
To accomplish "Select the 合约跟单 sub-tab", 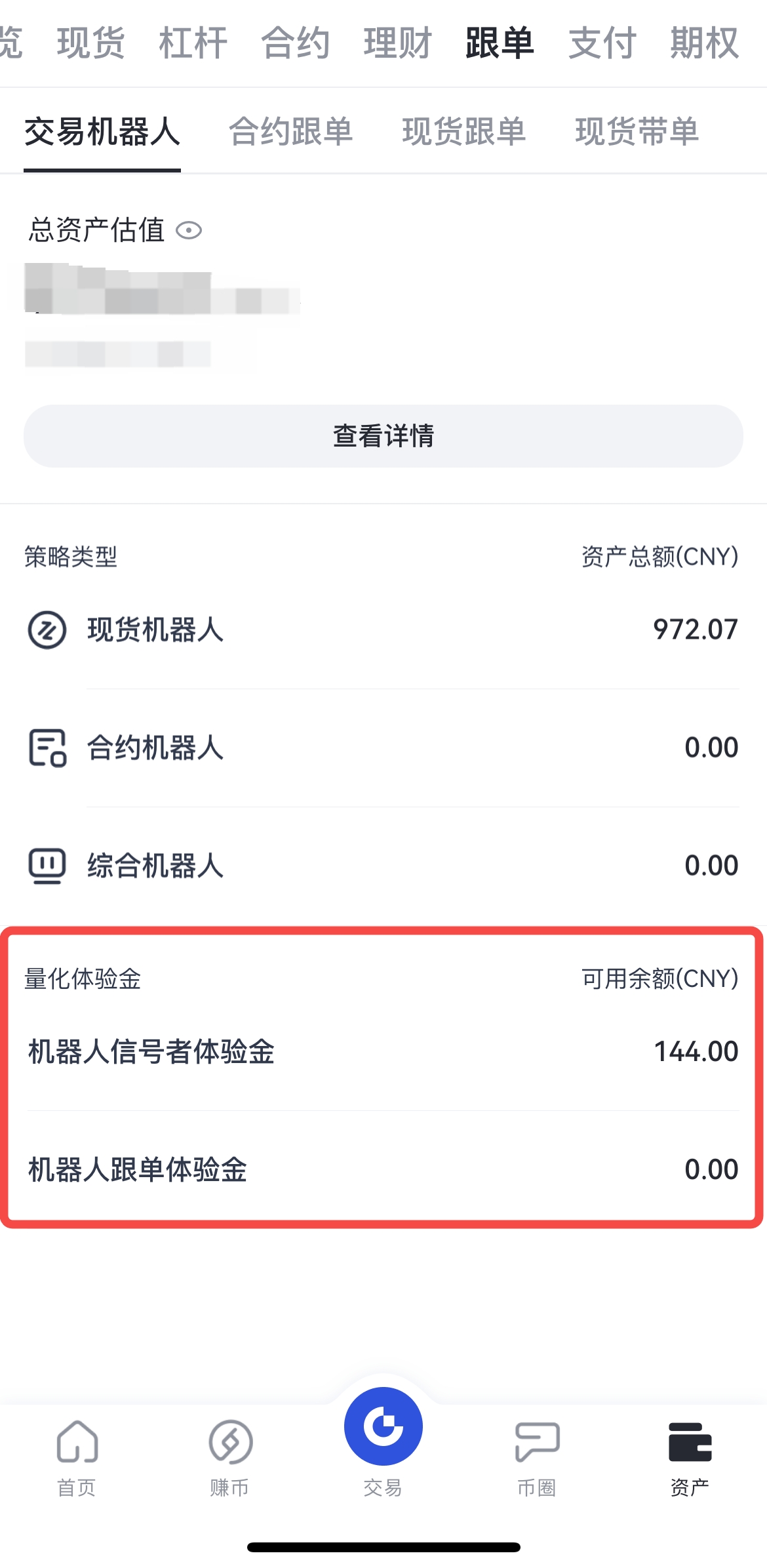I will pyautogui.click(x=290, y=131).
